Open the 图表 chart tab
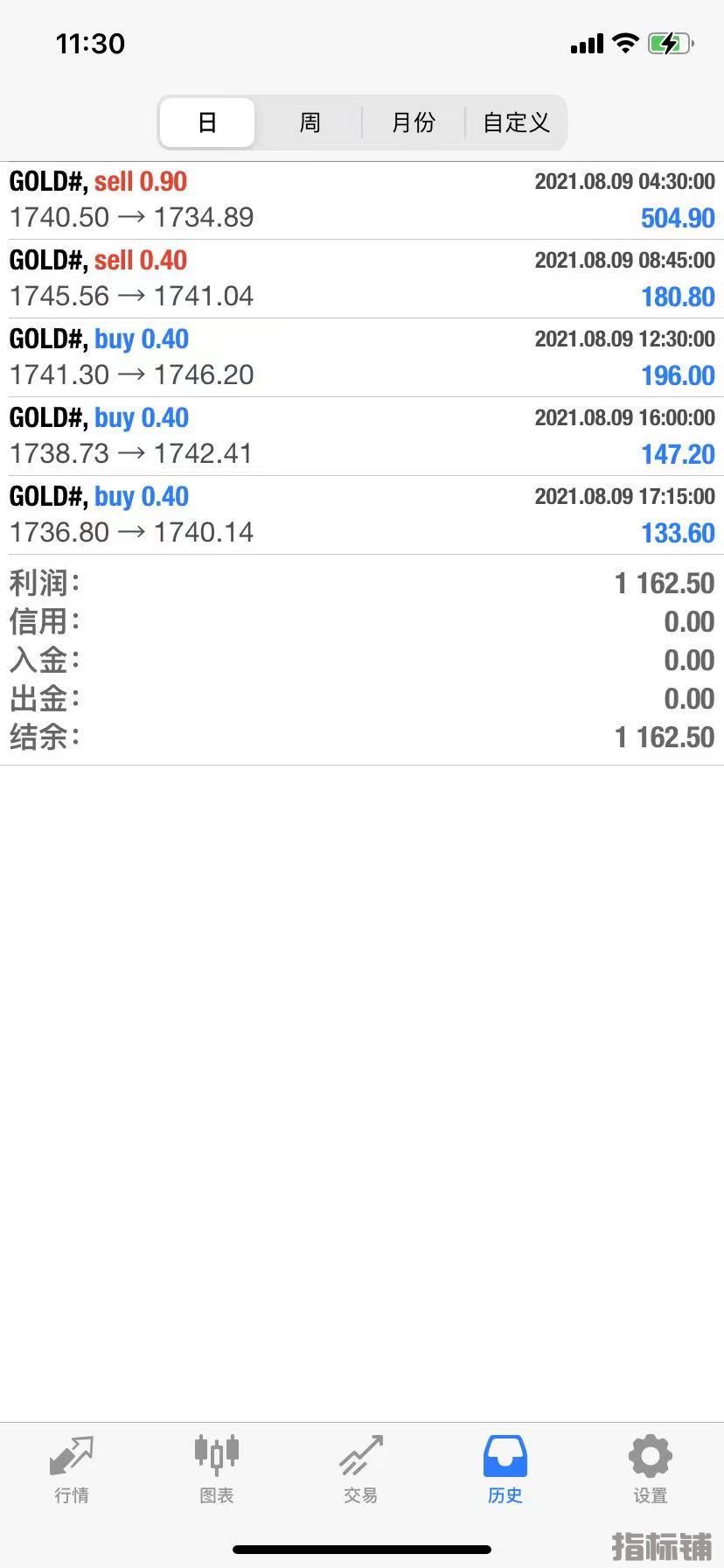This screenshot has width=724, height=1568. pyautogui.click(x=216, y=1470)
